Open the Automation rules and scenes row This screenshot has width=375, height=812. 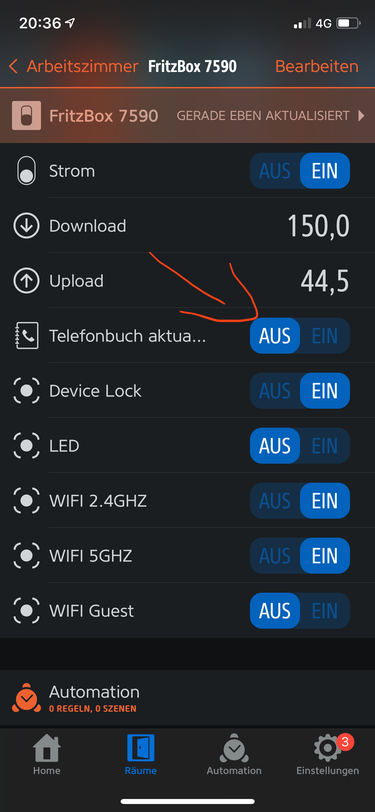coord(188,698)
